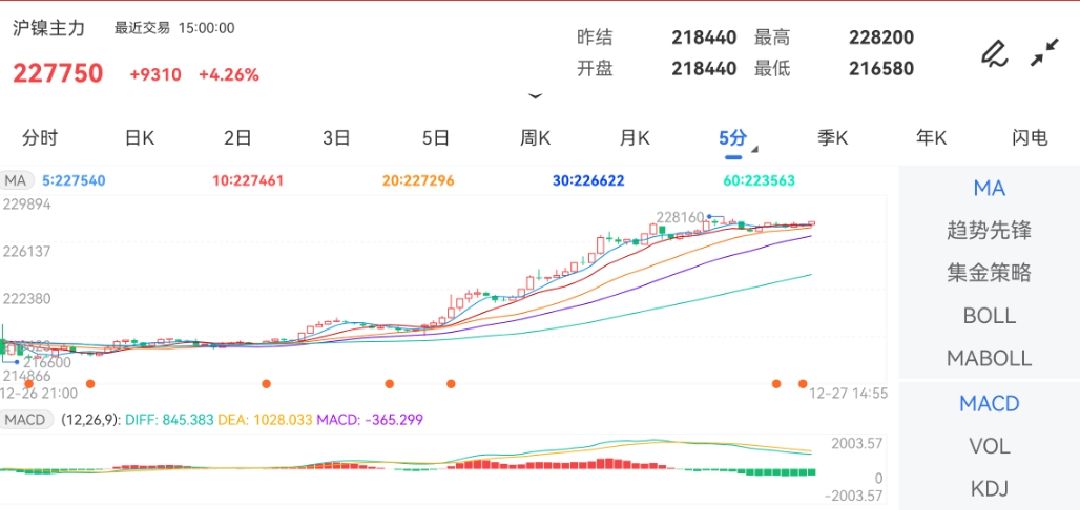Select the 3日 chart period
Screen dimensions: 1080x510
point(336,138)
